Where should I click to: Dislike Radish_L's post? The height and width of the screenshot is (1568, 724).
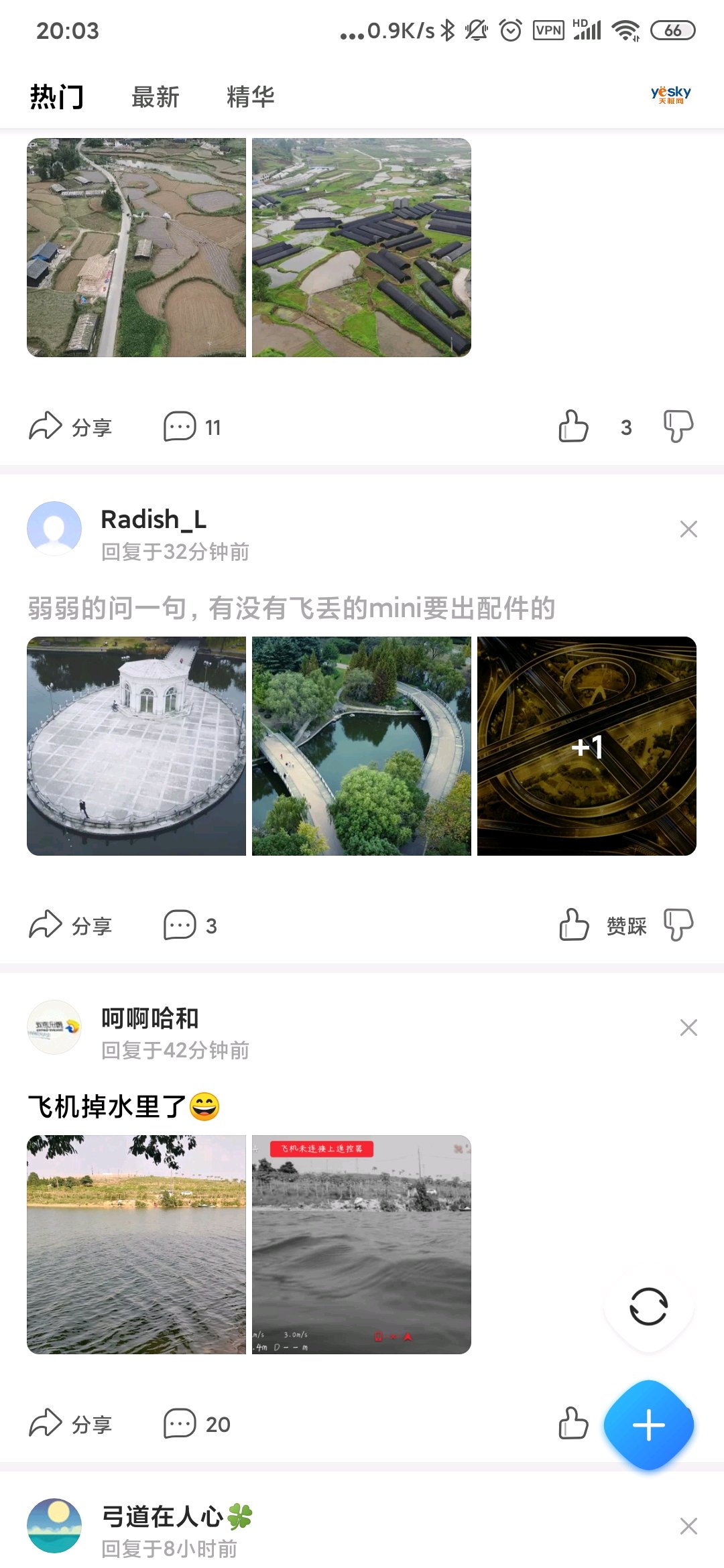point(678,925)
